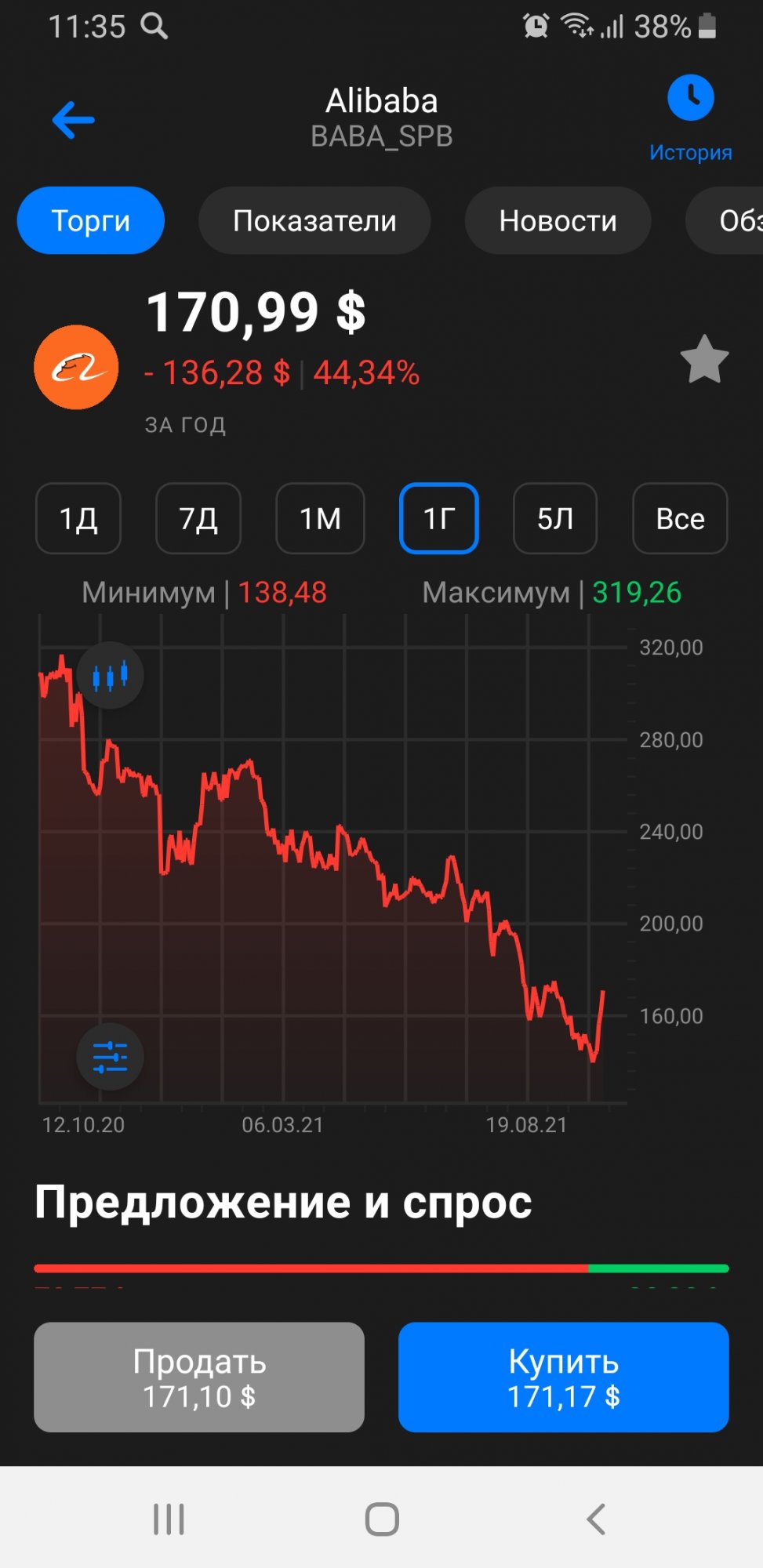Switch to the Показатели tab

314,221
